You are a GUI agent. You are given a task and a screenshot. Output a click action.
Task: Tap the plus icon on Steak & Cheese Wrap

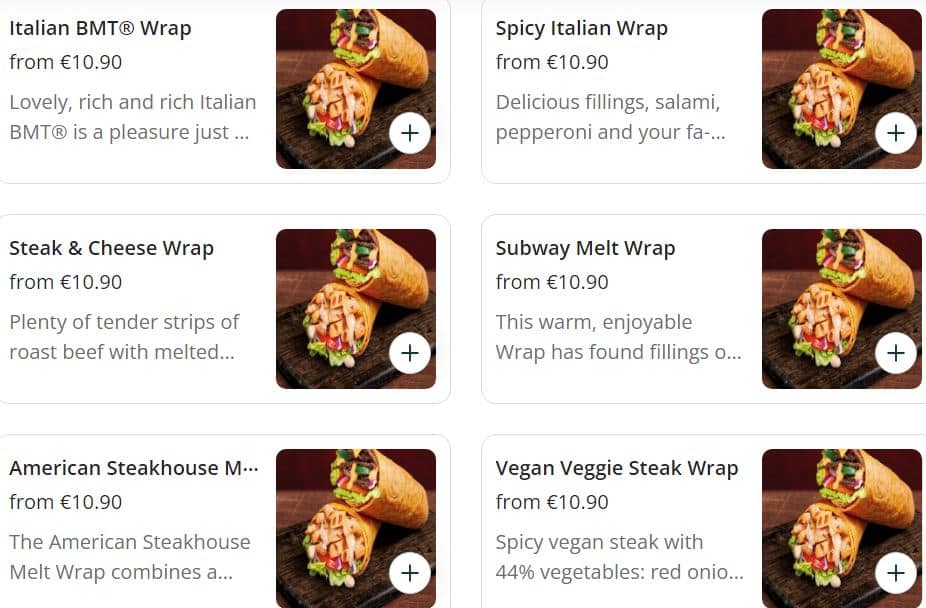coord(410,353)
